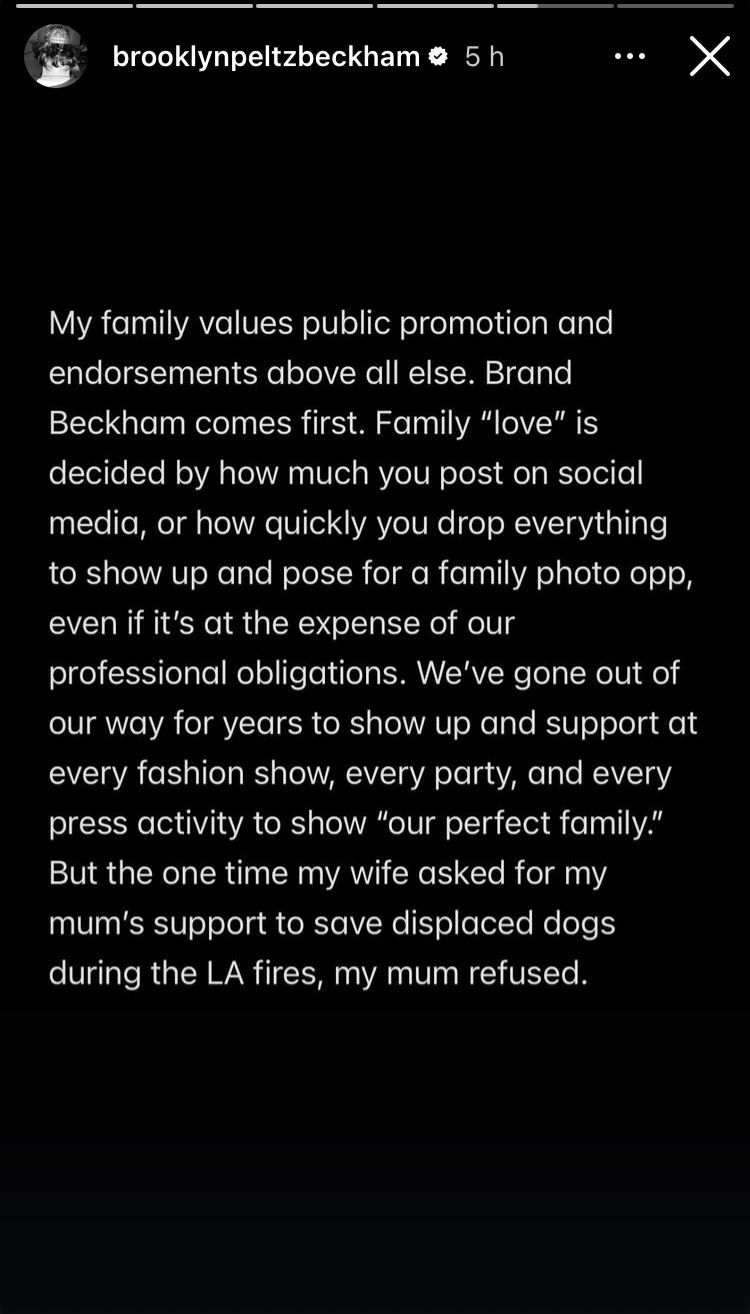The height and width of the screenshot is (1314, 750).
Task: Open the story options menu
Action: coord(629,56)
